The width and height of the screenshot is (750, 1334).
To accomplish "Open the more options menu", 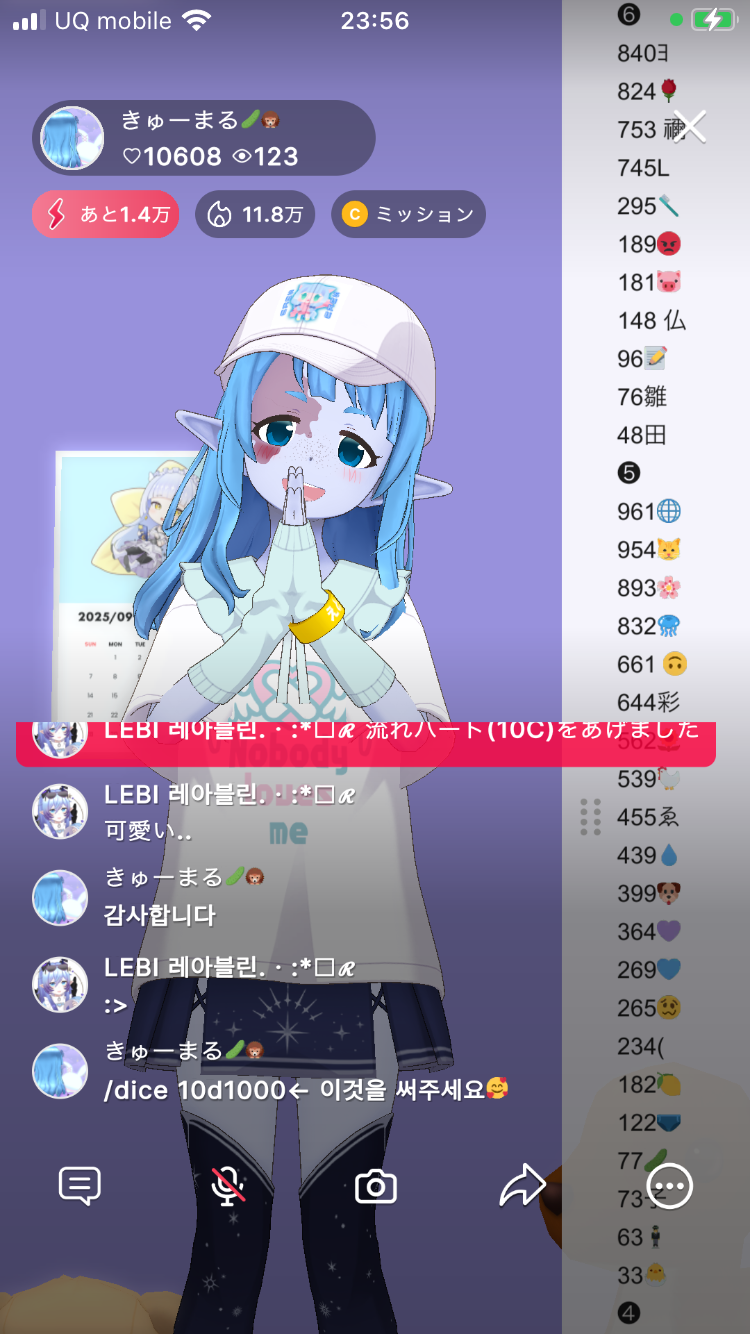I will (x=669, y=1187).
